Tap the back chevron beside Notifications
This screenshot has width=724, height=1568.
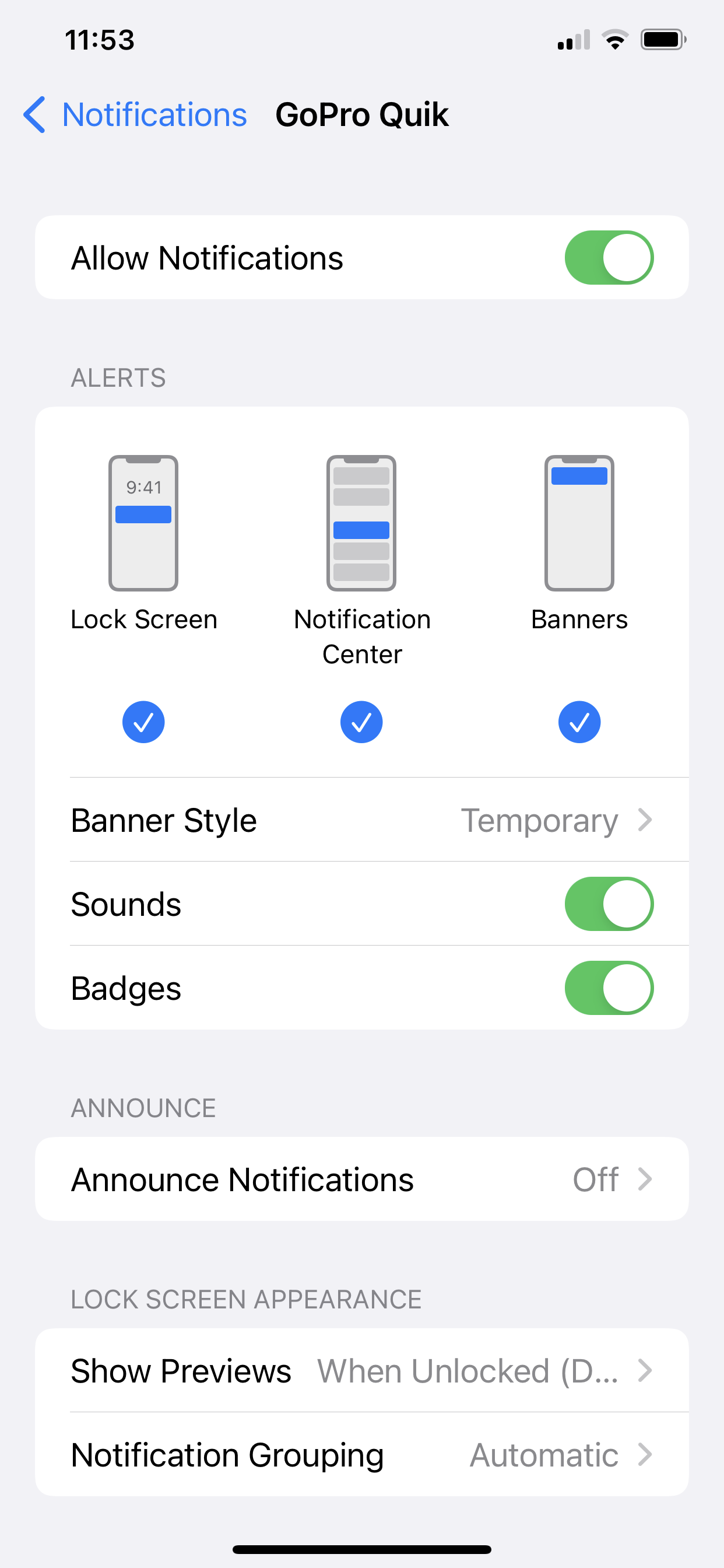tap(34, 114)
